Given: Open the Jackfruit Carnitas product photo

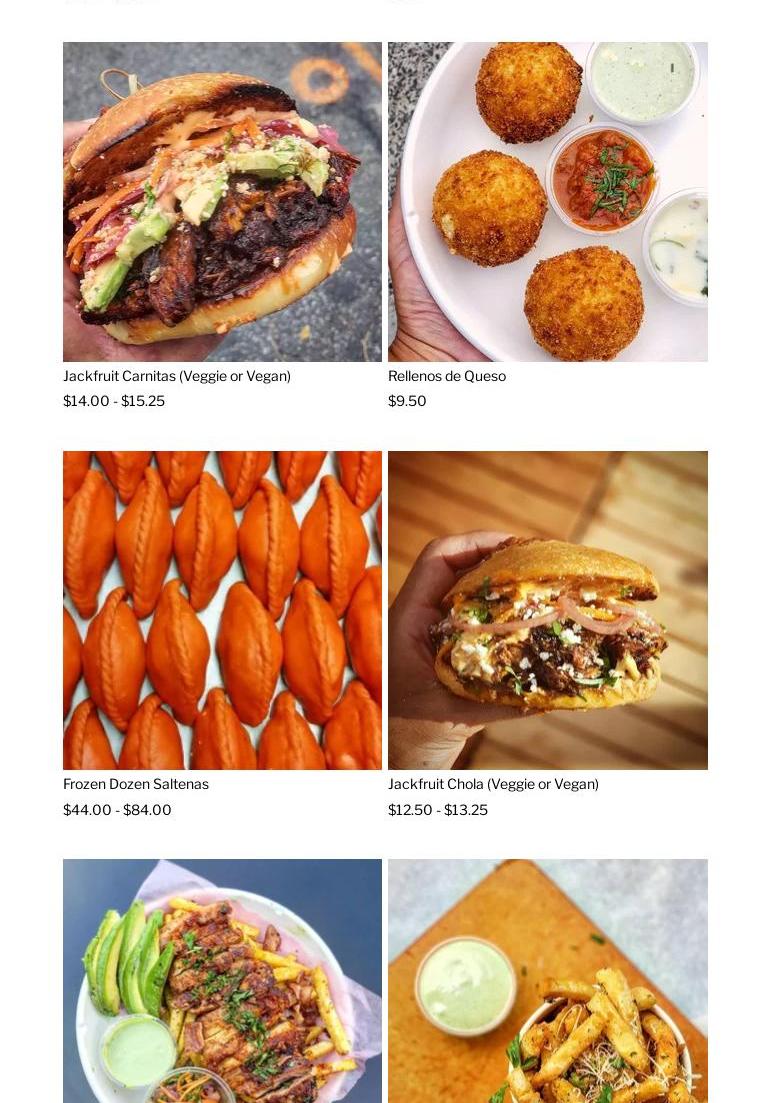Looking at the screenshot, I should click(222, 201).
